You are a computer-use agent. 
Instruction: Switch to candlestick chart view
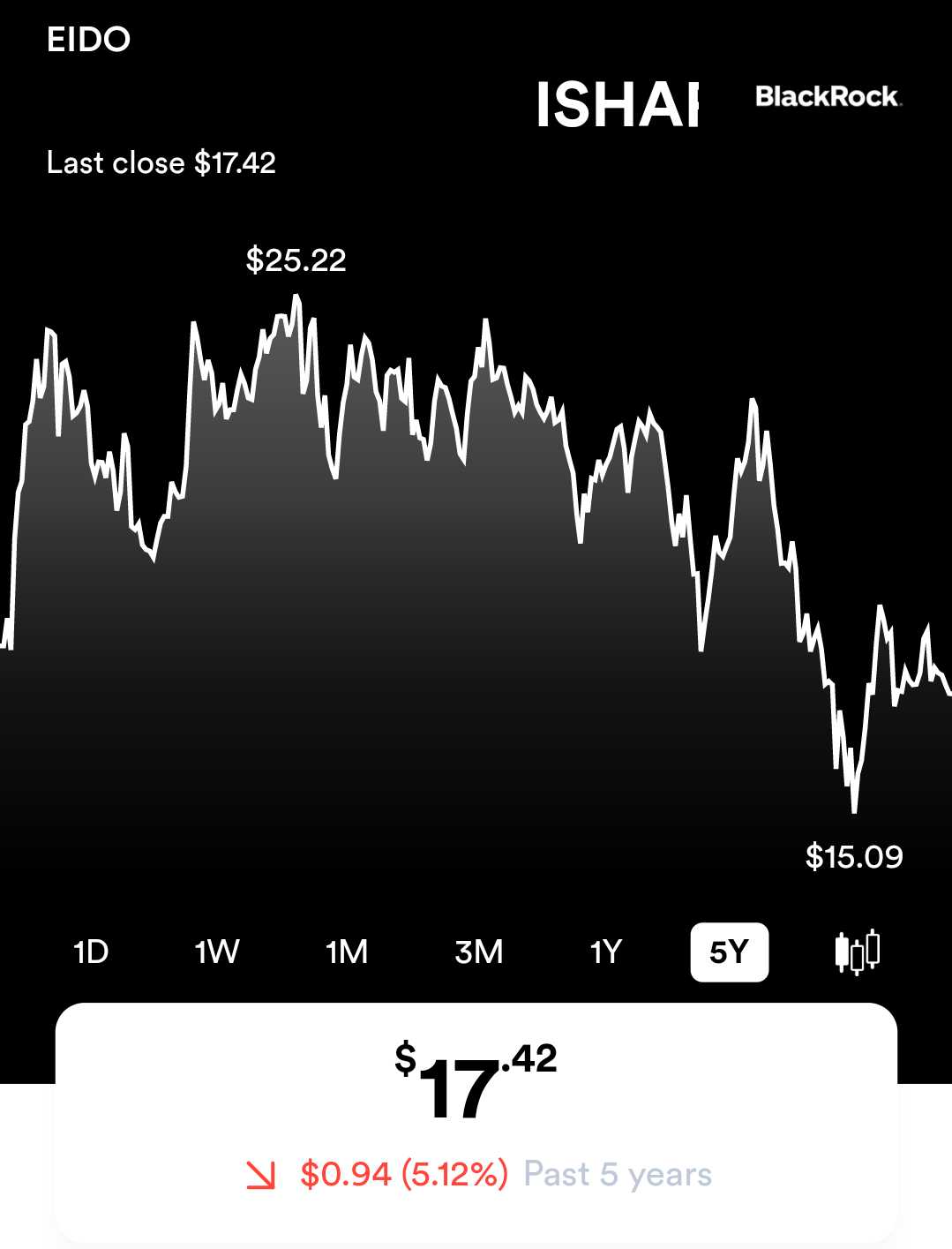point(857,952)
